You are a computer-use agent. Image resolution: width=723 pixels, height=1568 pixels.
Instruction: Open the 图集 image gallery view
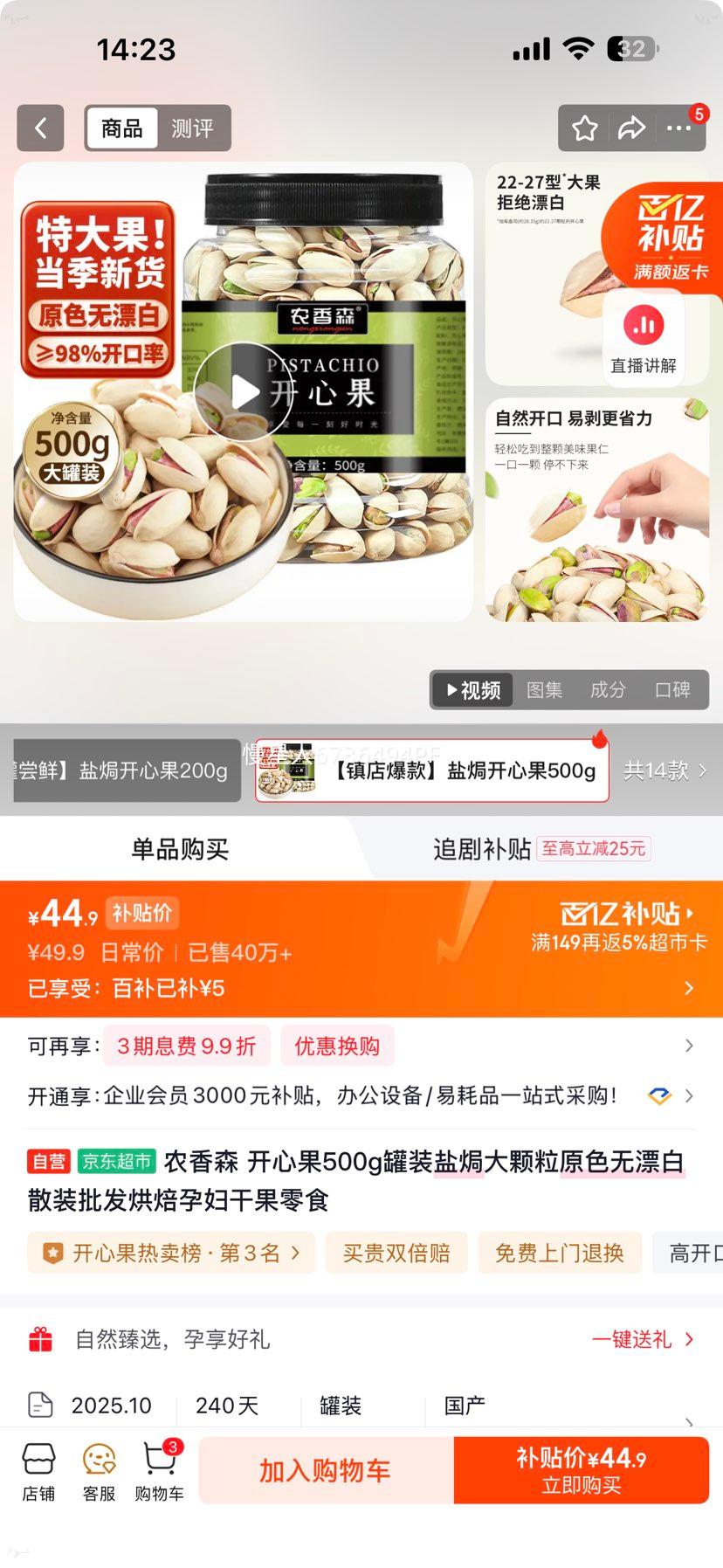pos(545,689)
